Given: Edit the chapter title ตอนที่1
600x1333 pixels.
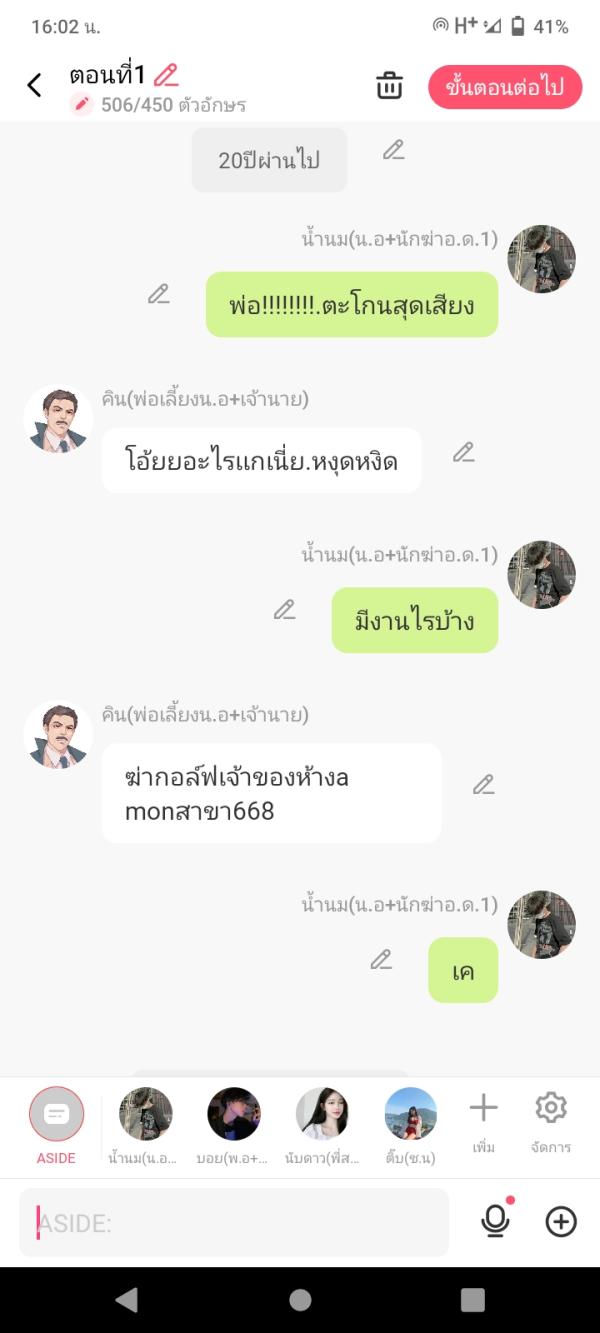Looking at the screenshot, I should click(x=166, y=75).
